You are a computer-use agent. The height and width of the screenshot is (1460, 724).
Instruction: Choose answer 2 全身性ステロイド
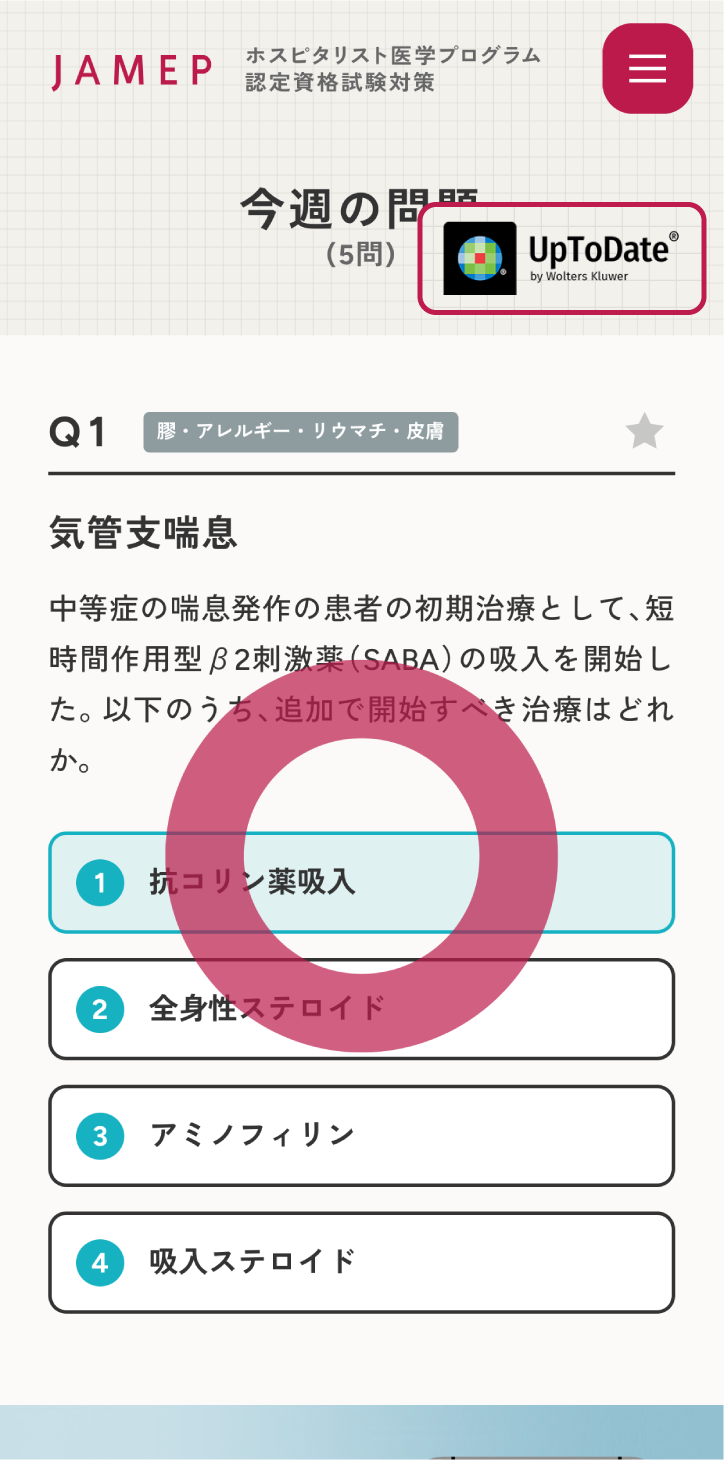click(361, 1009)
